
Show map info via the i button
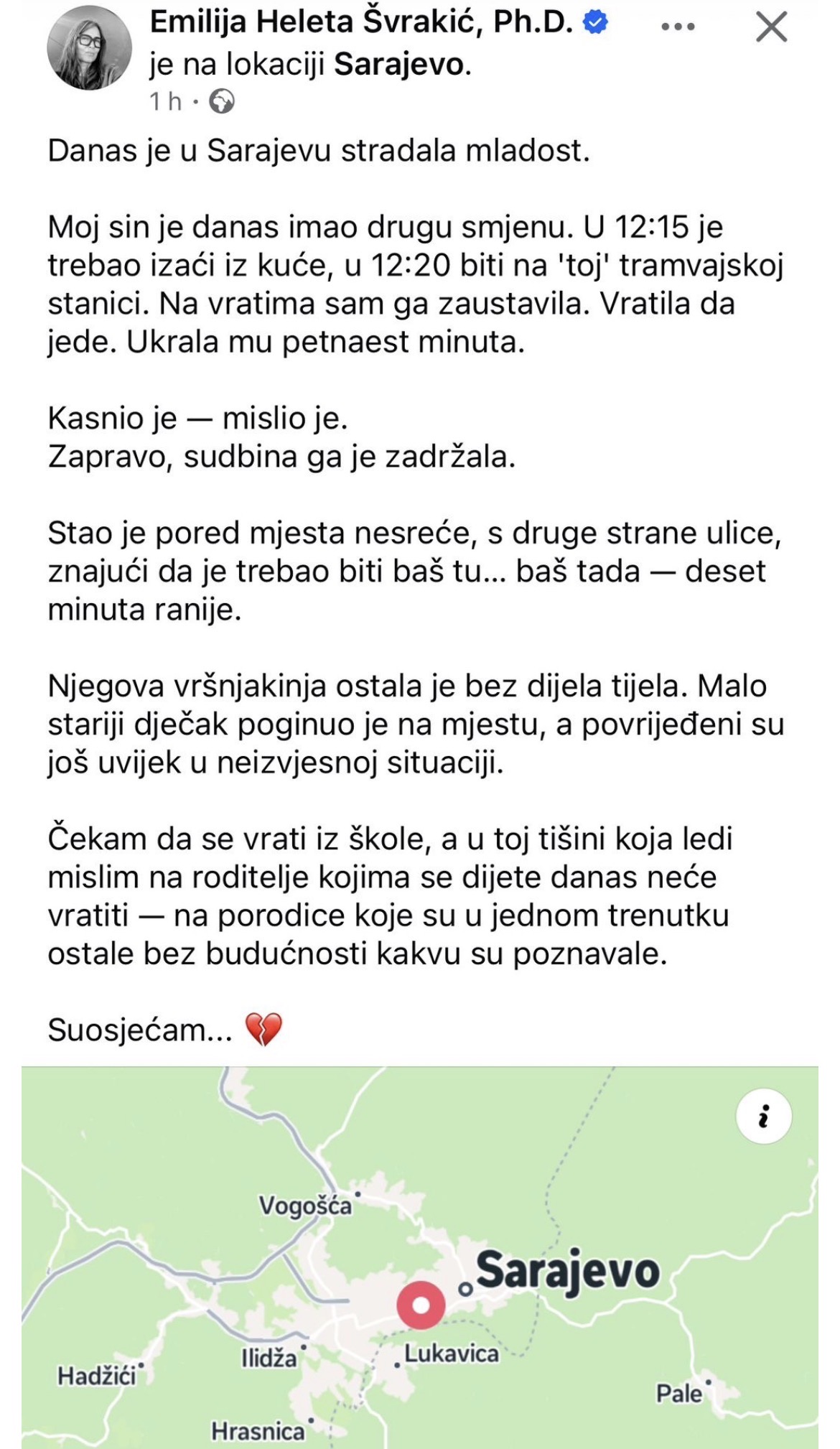point(763,1117)
